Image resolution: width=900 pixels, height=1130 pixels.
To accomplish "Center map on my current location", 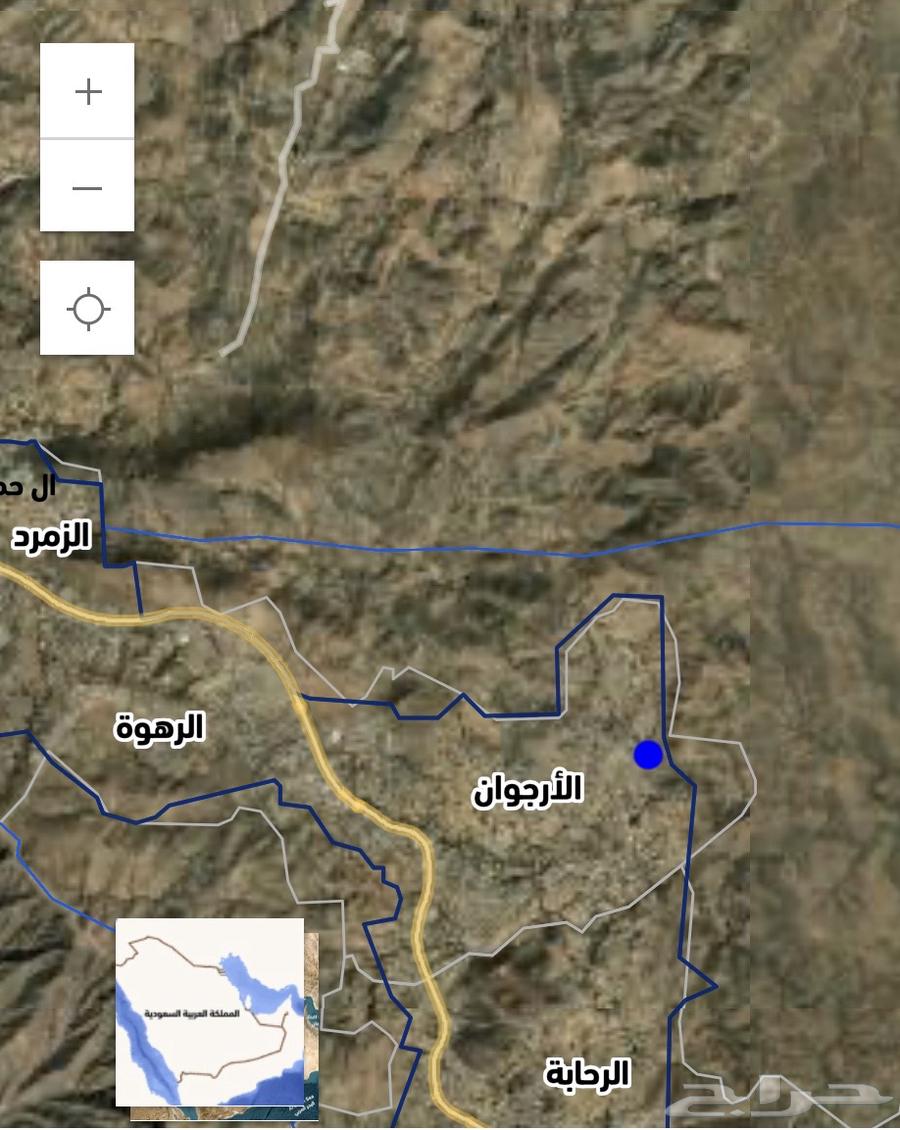I will pyautogui.click(x=88, y=308).
